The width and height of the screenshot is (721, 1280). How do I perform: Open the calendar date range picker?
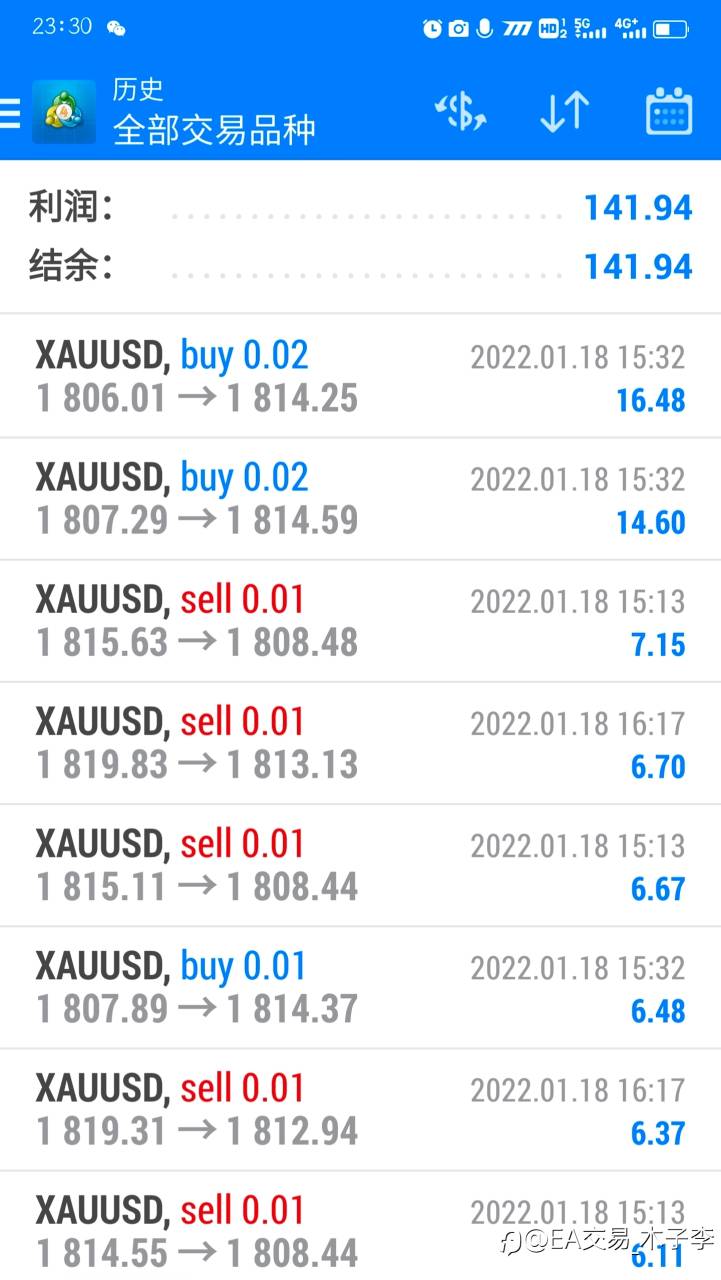(x=669, y=111)
